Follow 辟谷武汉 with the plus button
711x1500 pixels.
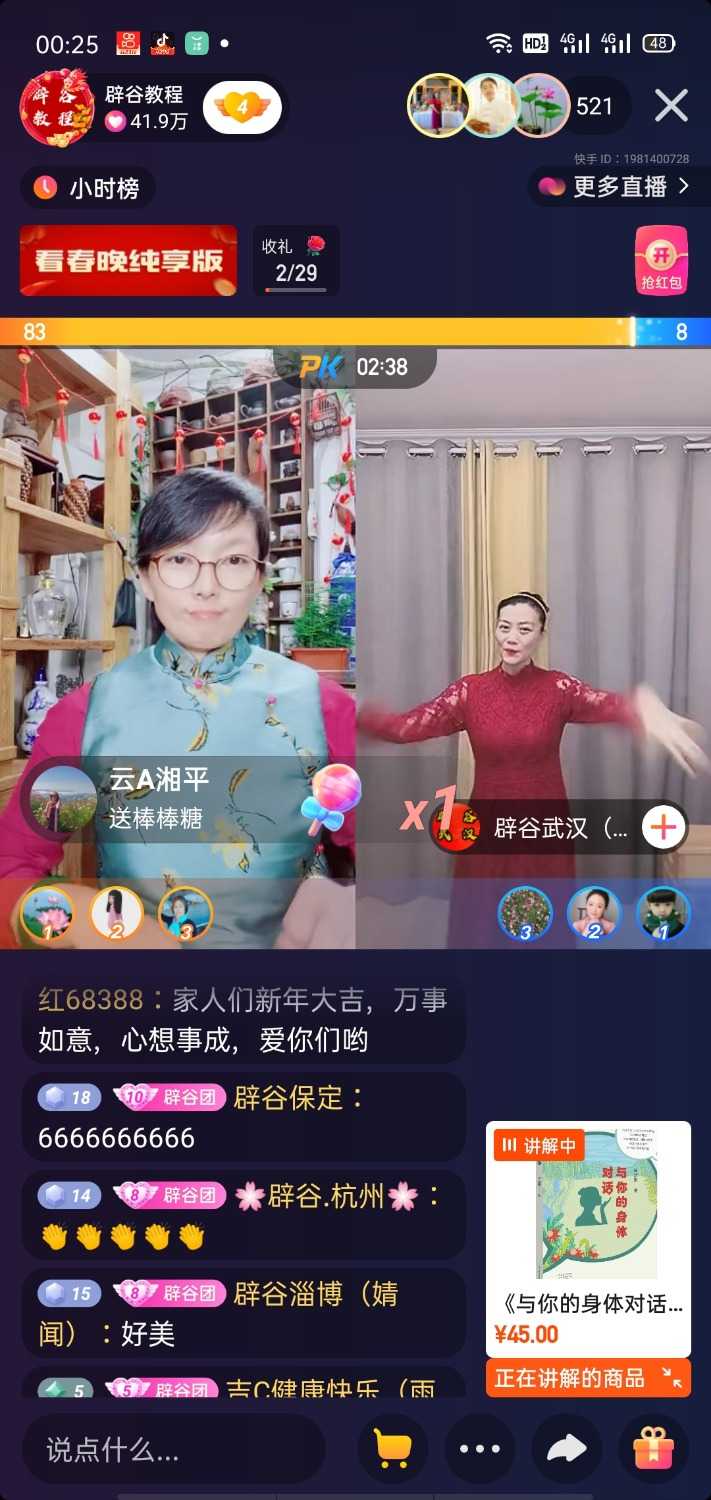point(664,828)
